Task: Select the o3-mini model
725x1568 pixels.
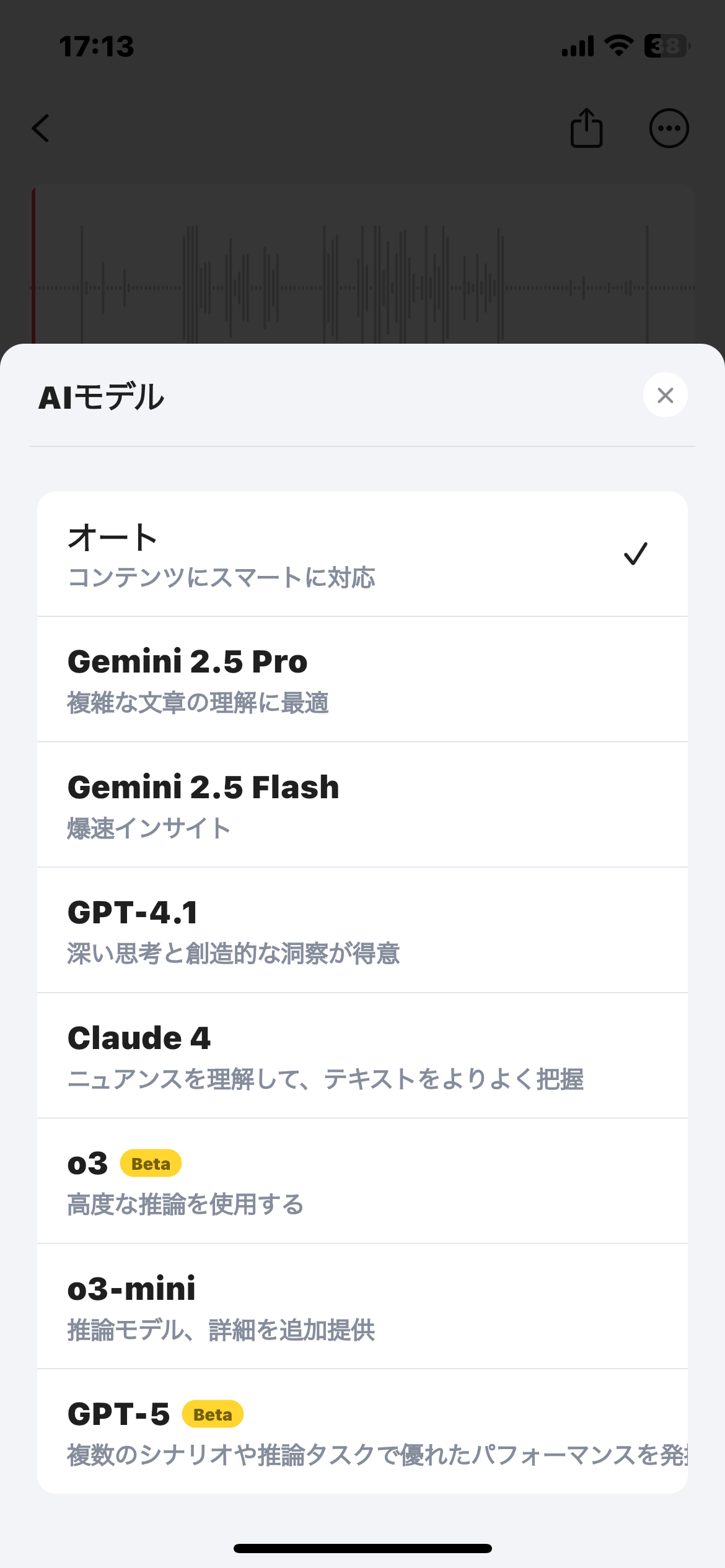Action: click(x=362, y=1307)
